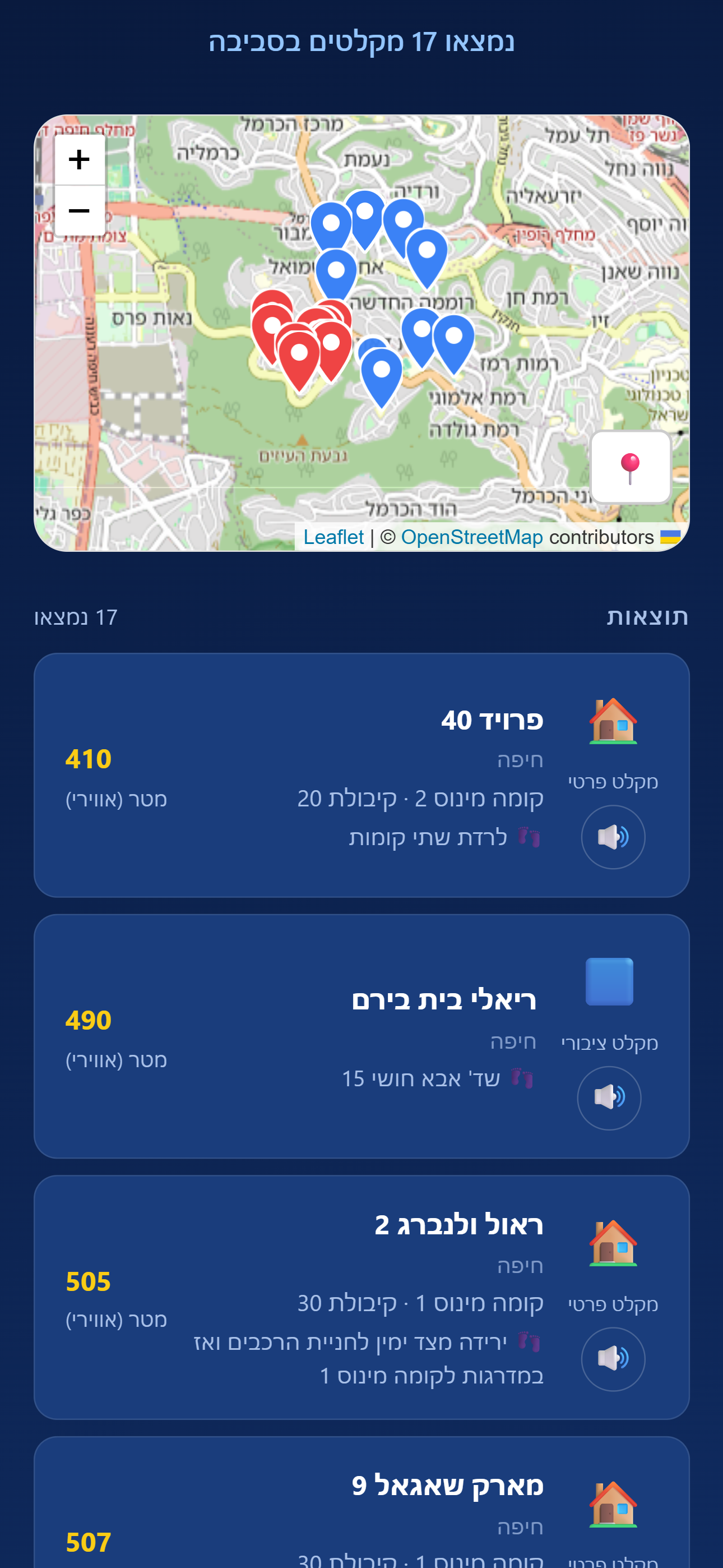Open the פרויד 40 result card
723x1568 pixels.
coord(361,773)
